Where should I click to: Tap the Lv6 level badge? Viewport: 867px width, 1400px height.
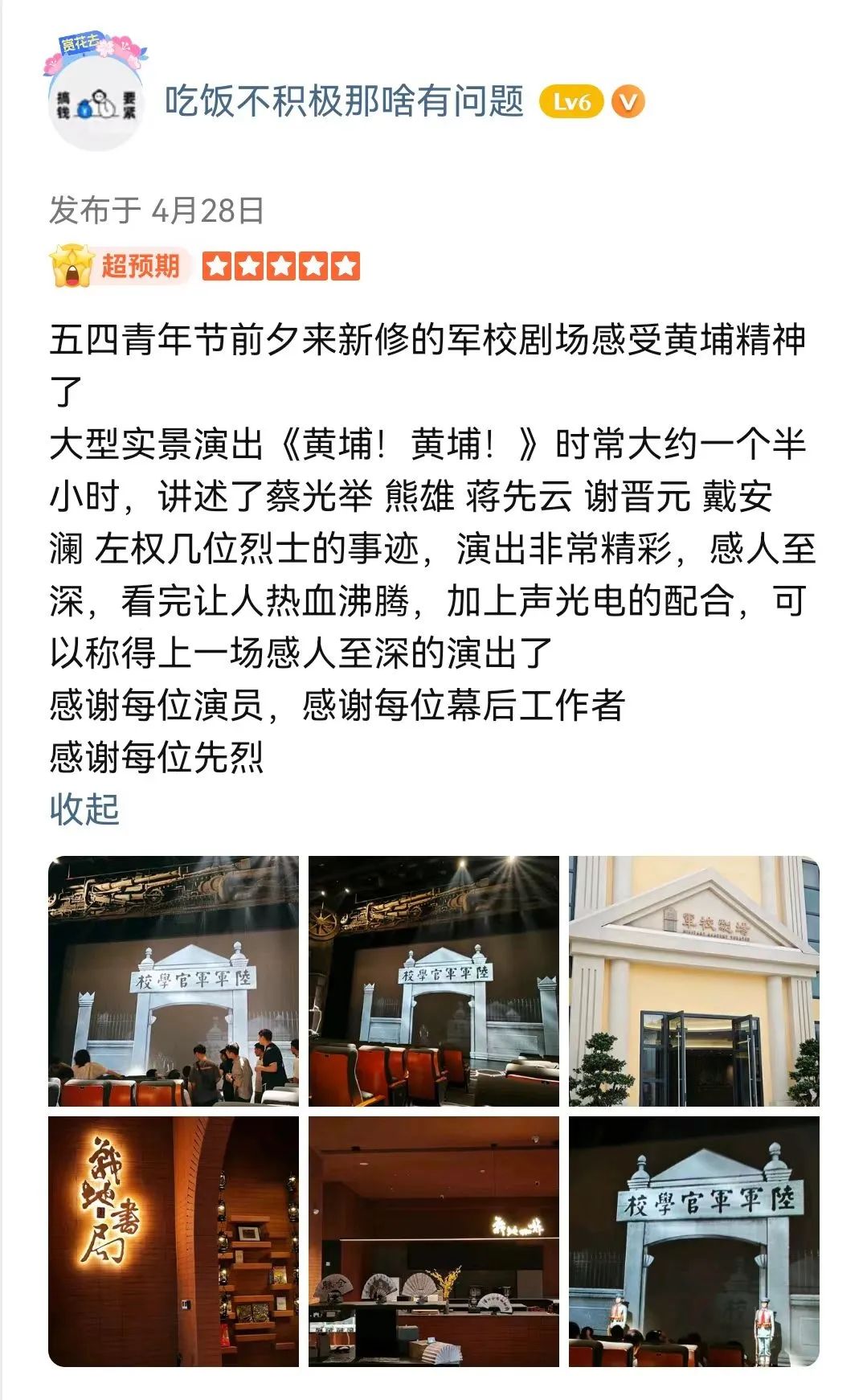(571, 102)
